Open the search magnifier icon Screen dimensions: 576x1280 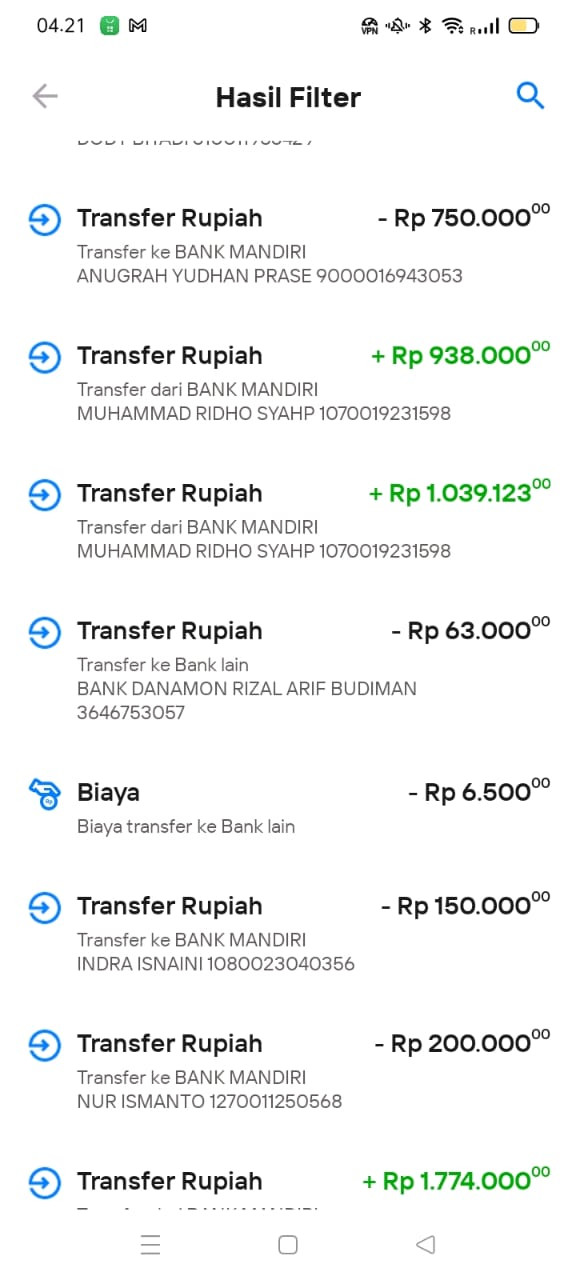(x=530, y=96)
